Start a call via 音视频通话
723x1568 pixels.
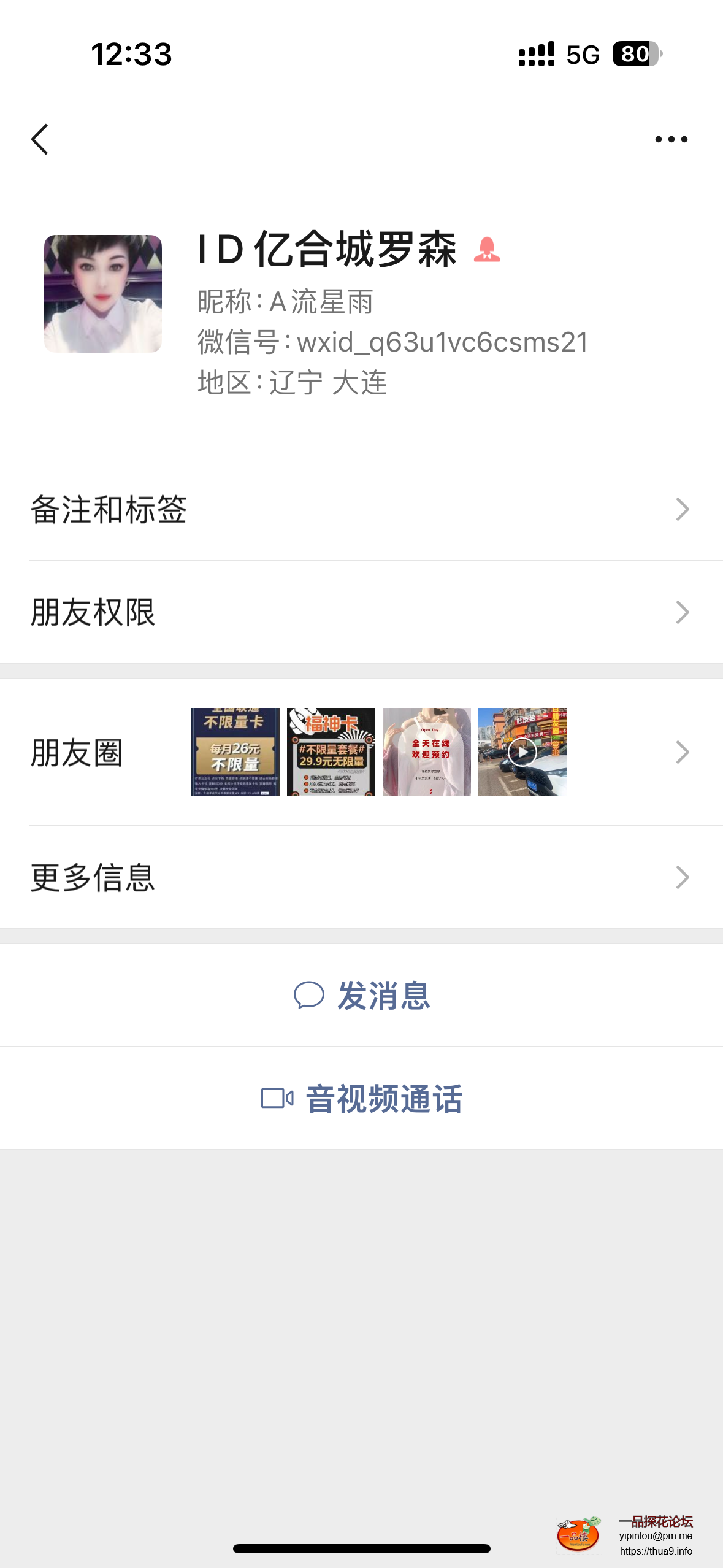pyautogui.click(x=362, y=1098)
